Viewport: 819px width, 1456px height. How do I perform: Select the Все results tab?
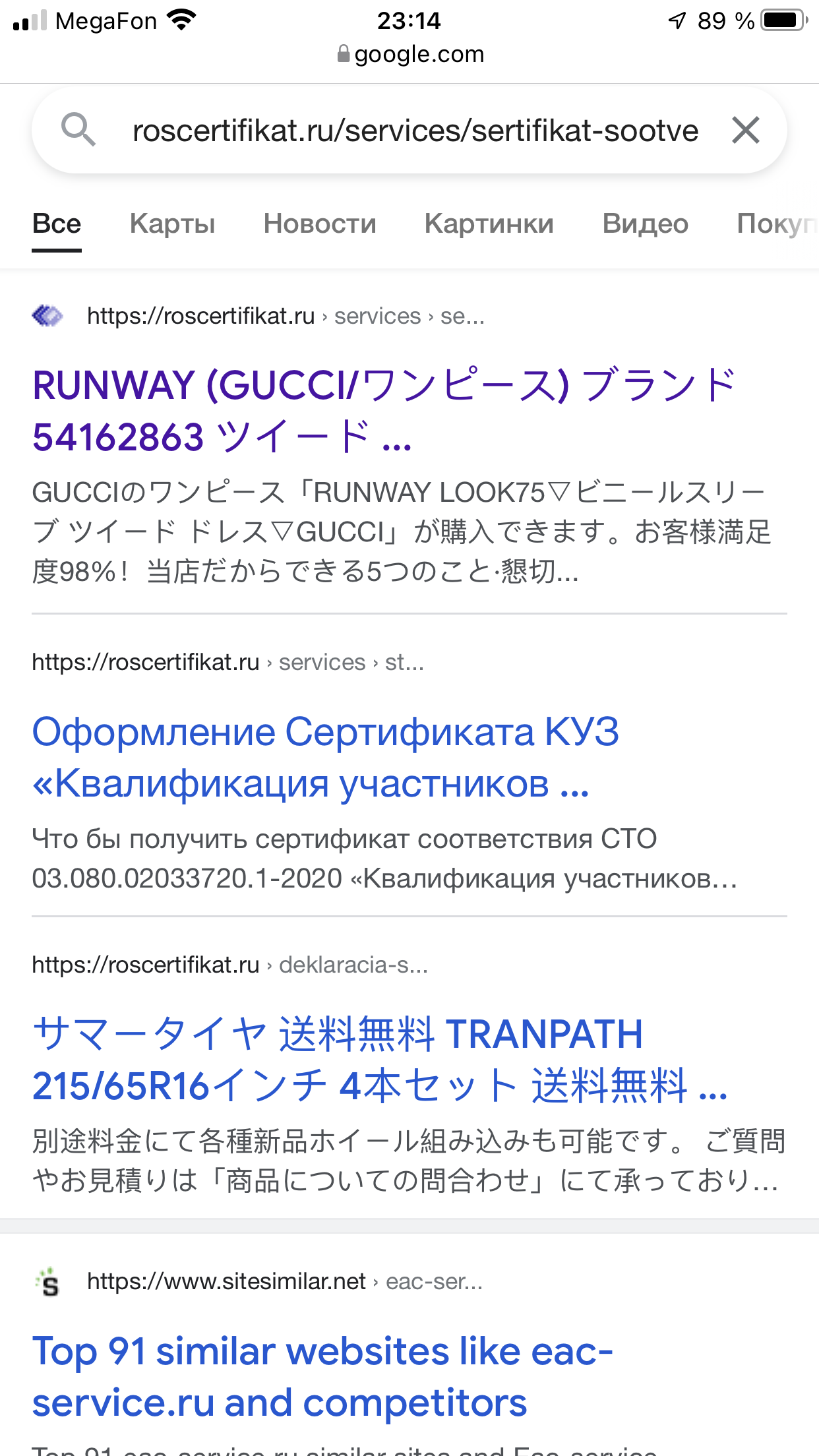(57, 224)
